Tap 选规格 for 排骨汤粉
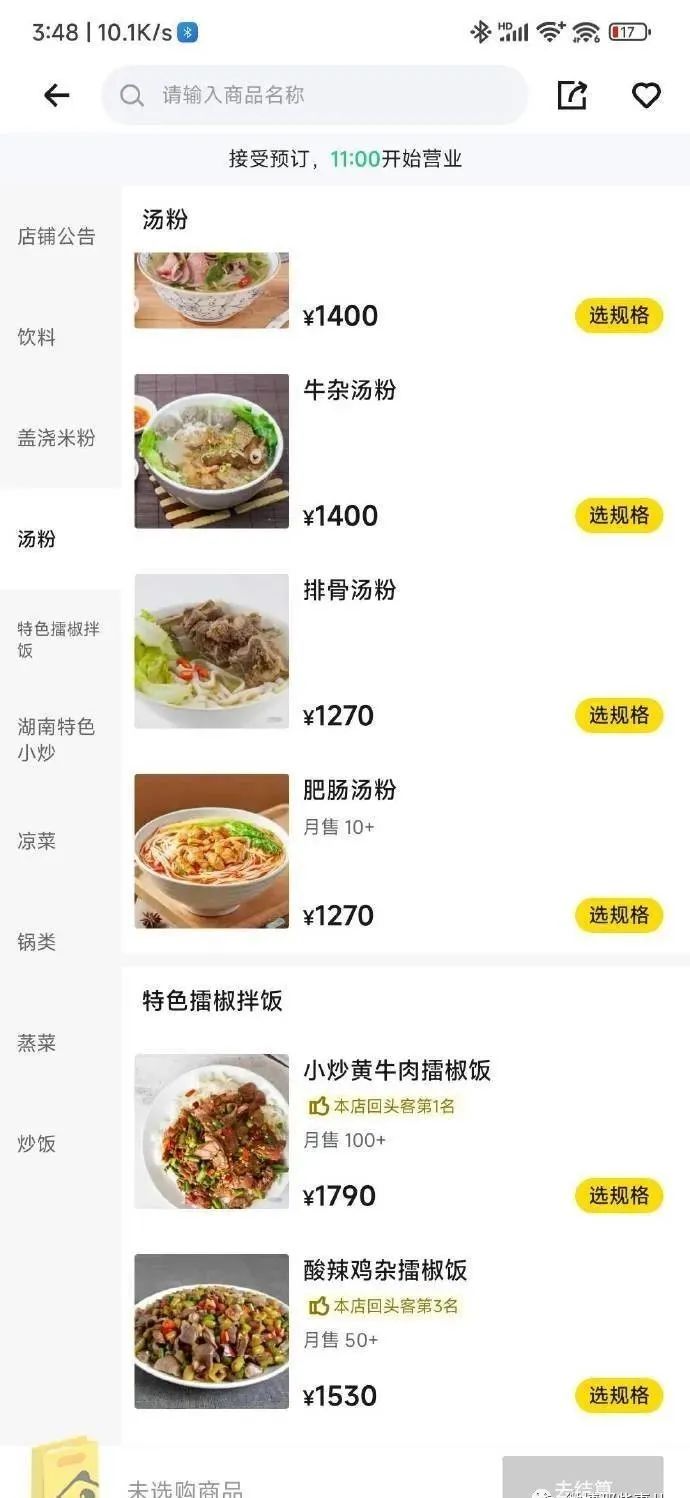 (x=618, y=716)
